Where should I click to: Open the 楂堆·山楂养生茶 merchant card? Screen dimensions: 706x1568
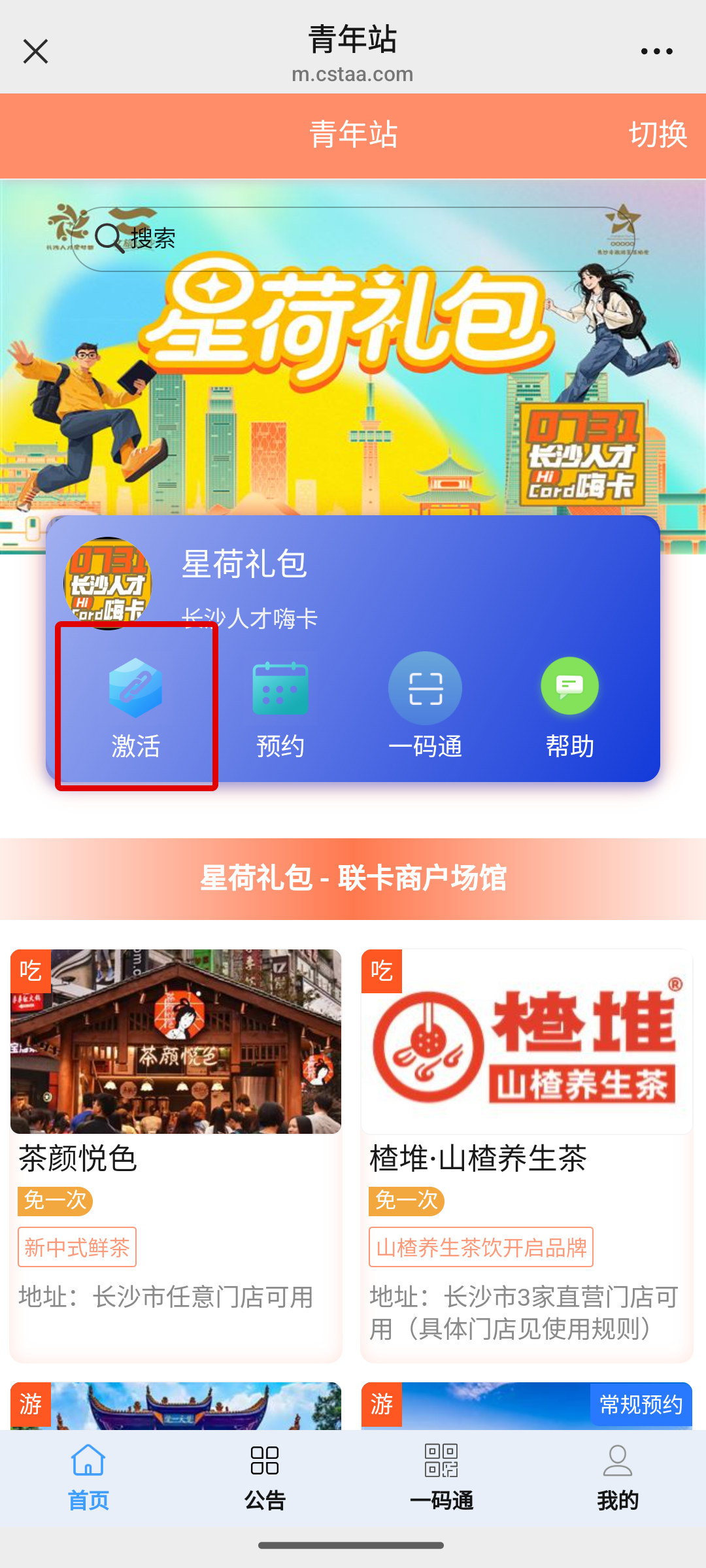[527, 1112]
